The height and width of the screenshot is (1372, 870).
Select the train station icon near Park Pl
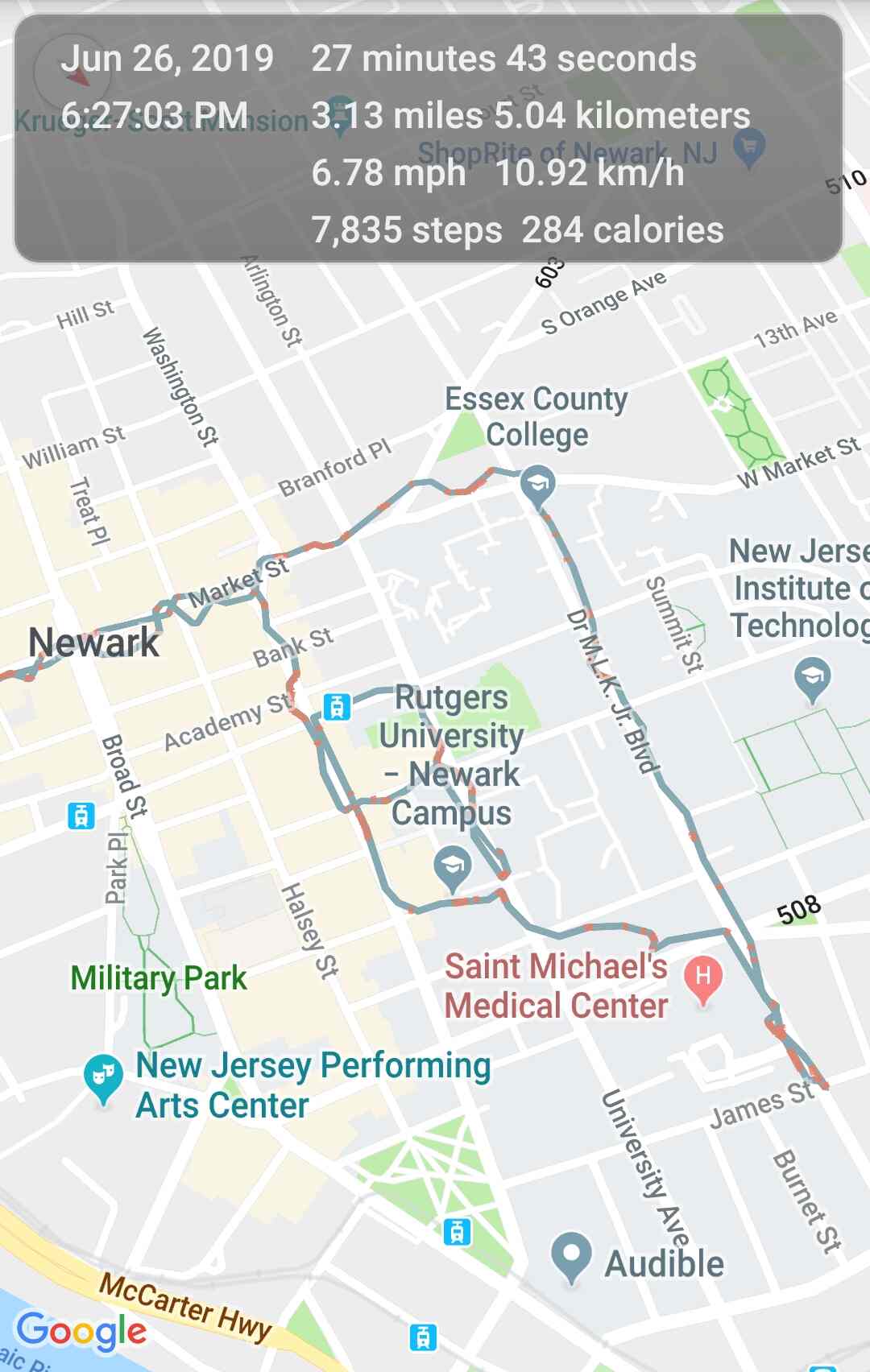pos(80,815)
